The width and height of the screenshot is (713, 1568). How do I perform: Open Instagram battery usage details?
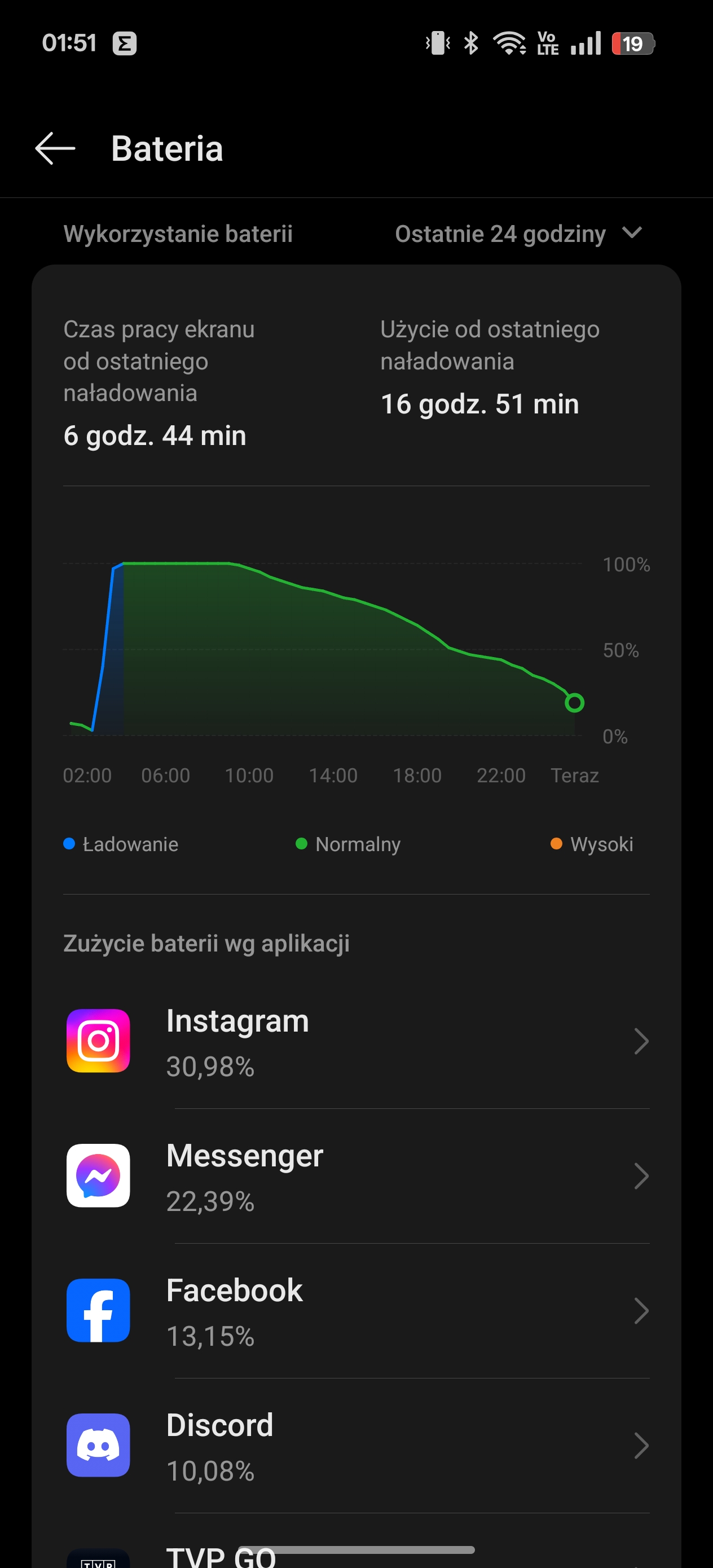(x=356, y=1041)
